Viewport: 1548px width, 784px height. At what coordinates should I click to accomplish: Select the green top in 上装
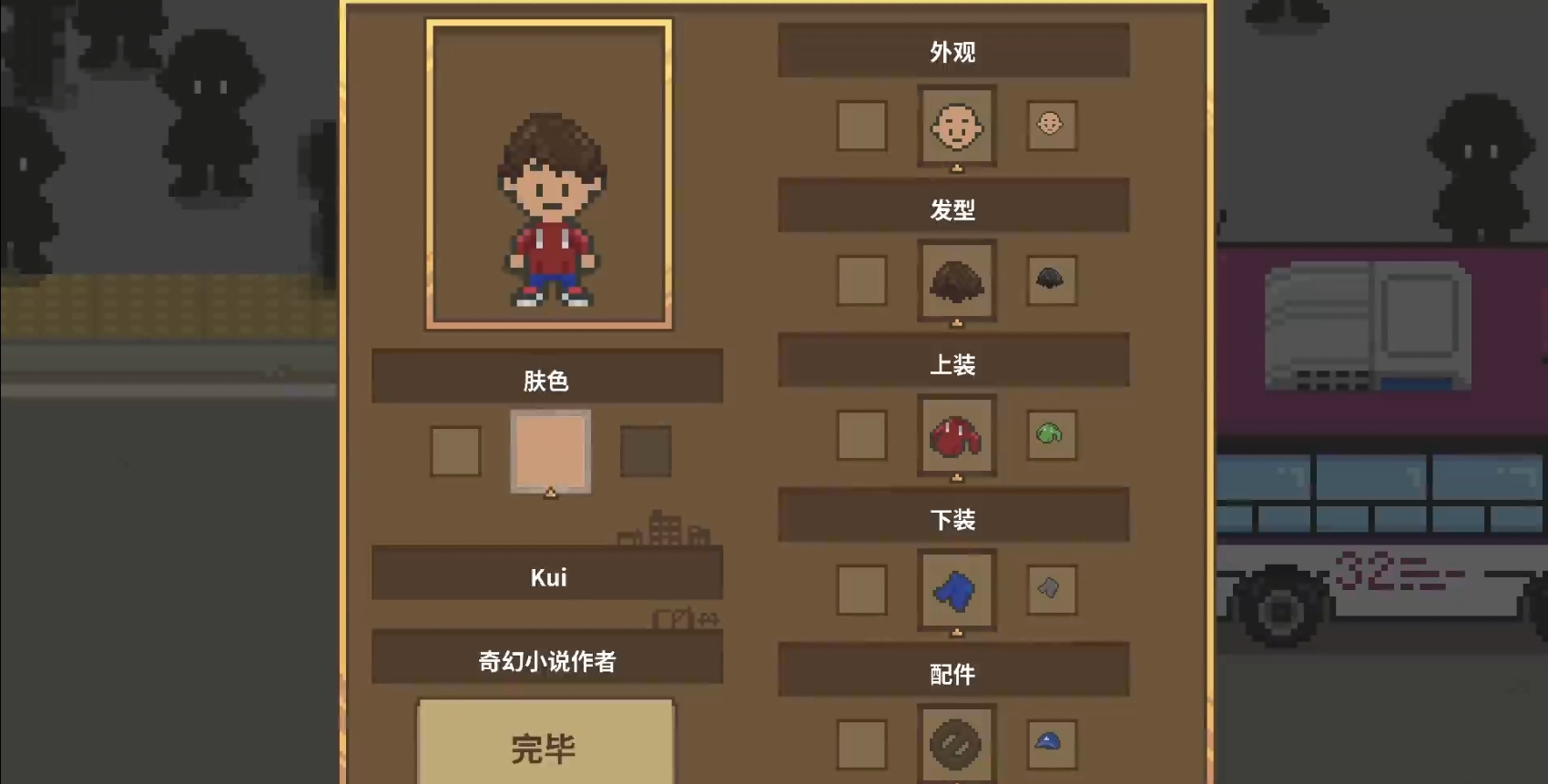[x=1052, y=434]
